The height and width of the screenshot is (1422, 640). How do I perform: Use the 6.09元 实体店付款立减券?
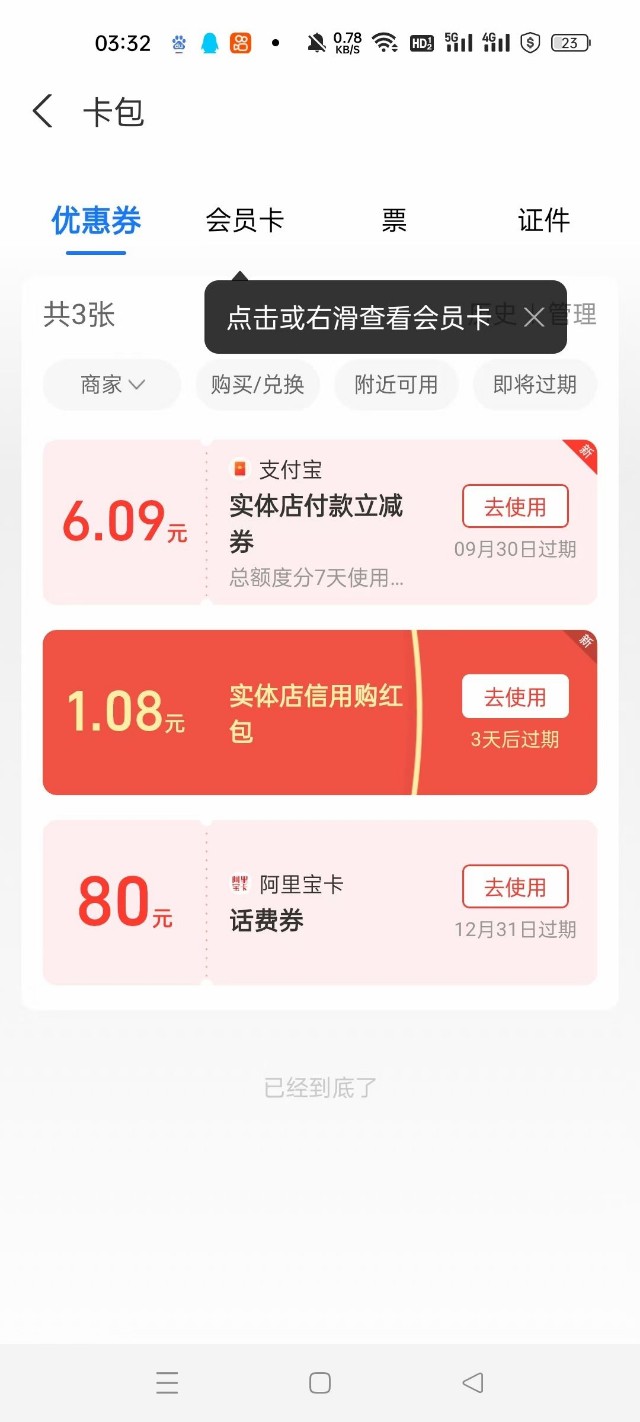pos(515,507)
